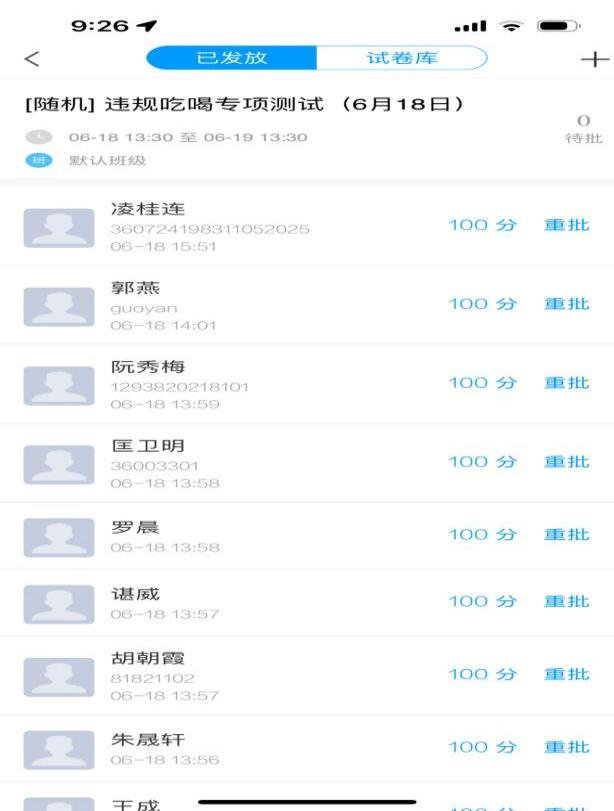614x811 pixels.
Task: Tap 重批 for 凌桂连
Action: coord(566,225)
